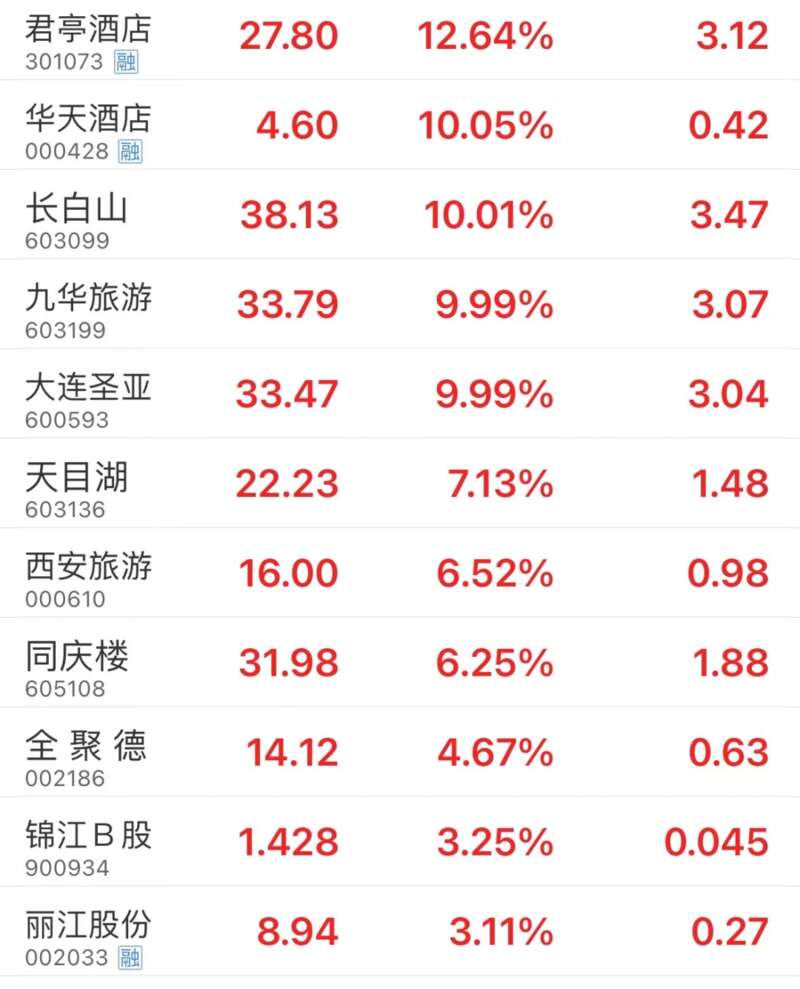
Task: Select the 锦江B股 row
Action: click(x=90, y=836)
